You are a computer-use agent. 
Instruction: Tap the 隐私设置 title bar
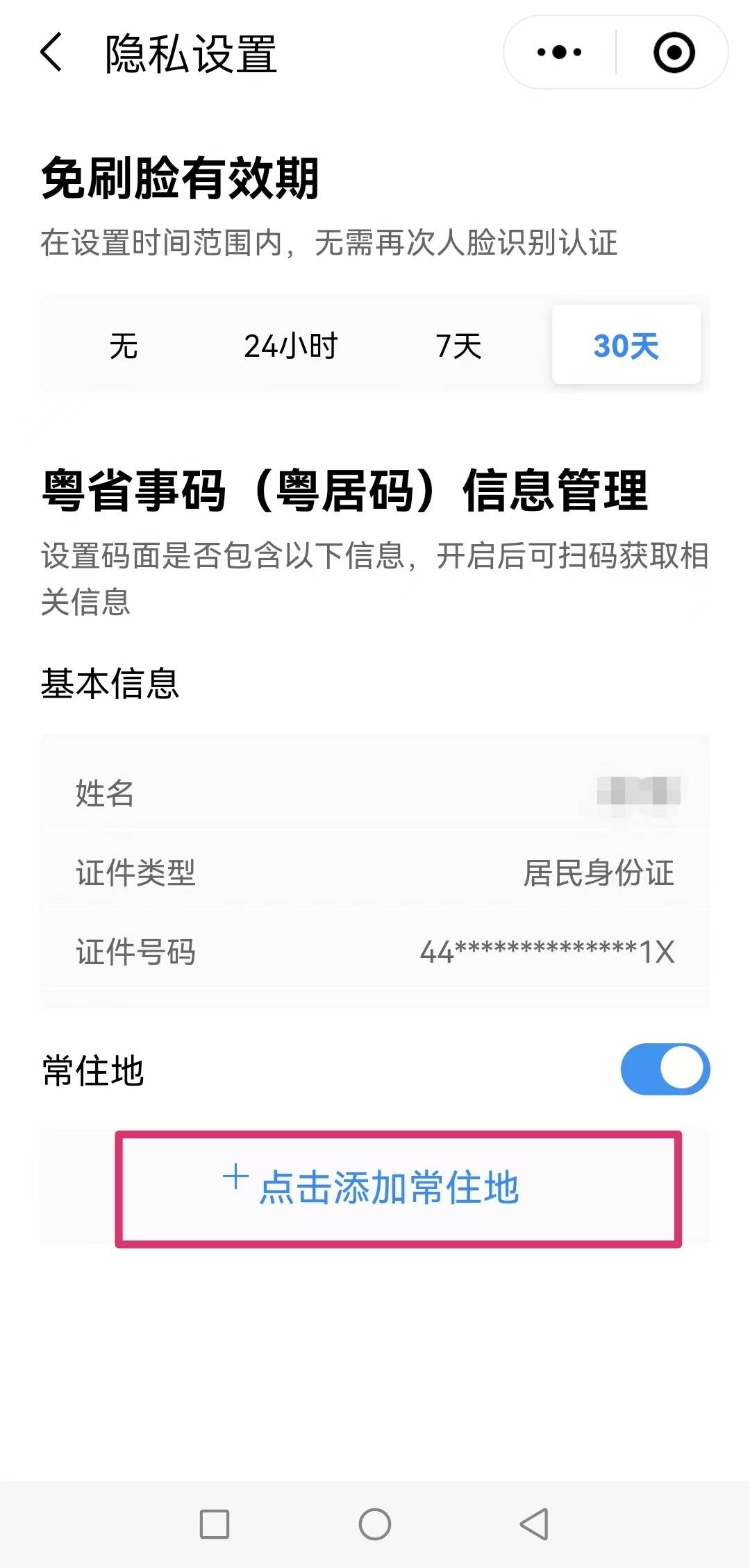pos(190,53)
